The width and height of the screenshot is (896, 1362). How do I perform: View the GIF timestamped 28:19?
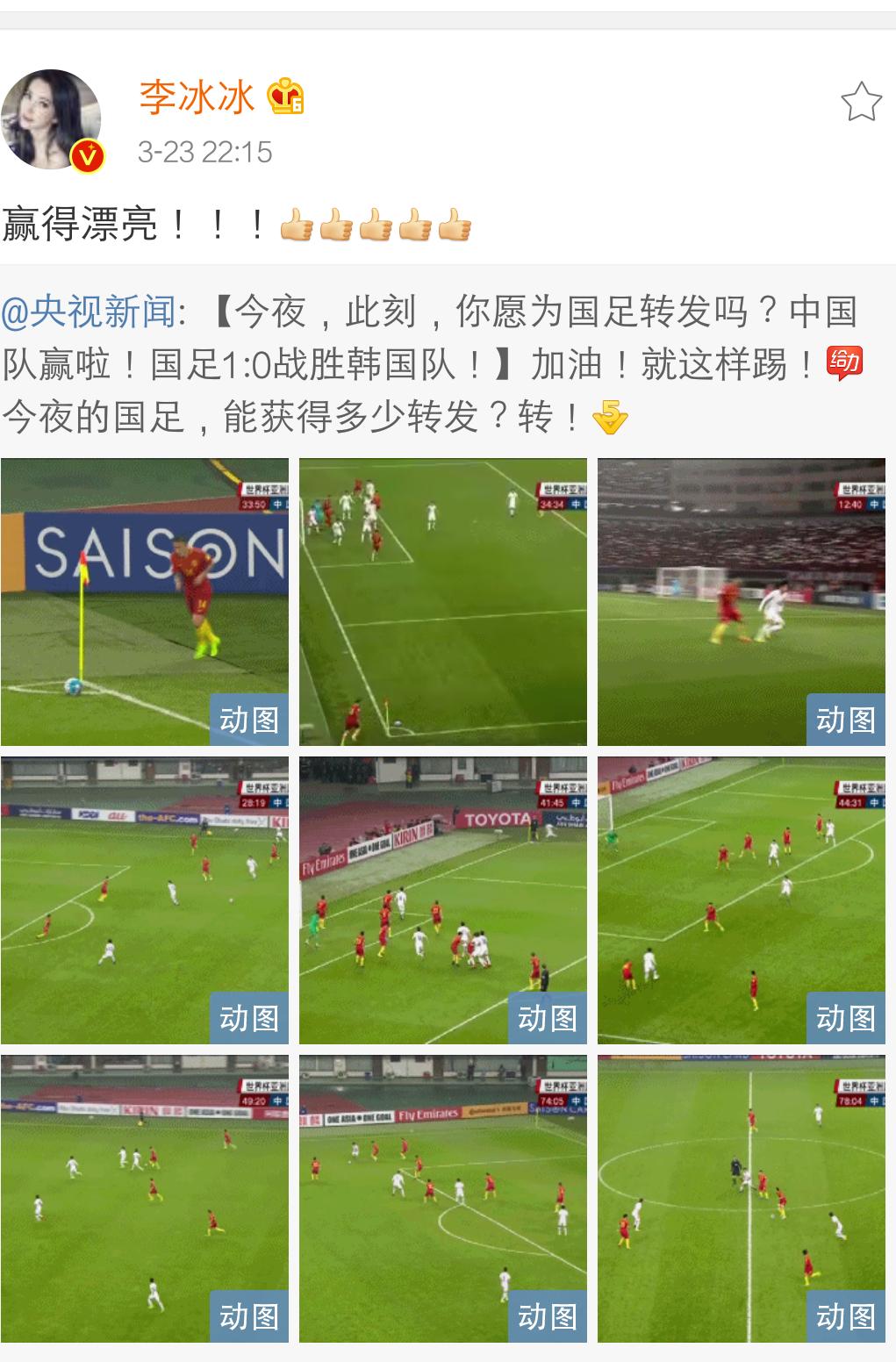[x=145, y=900]
